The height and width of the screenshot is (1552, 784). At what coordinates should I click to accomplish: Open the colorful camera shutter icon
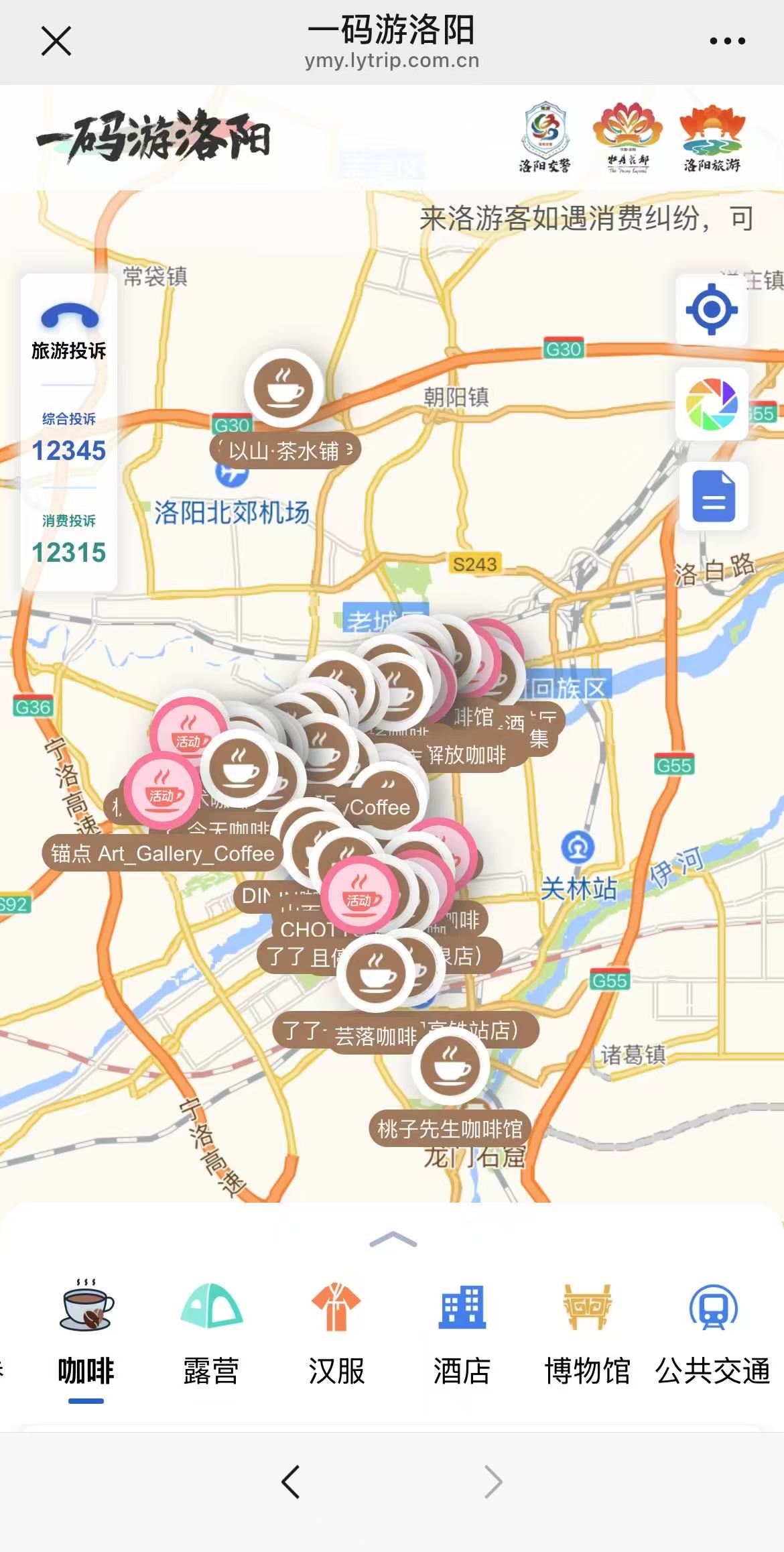712,404
